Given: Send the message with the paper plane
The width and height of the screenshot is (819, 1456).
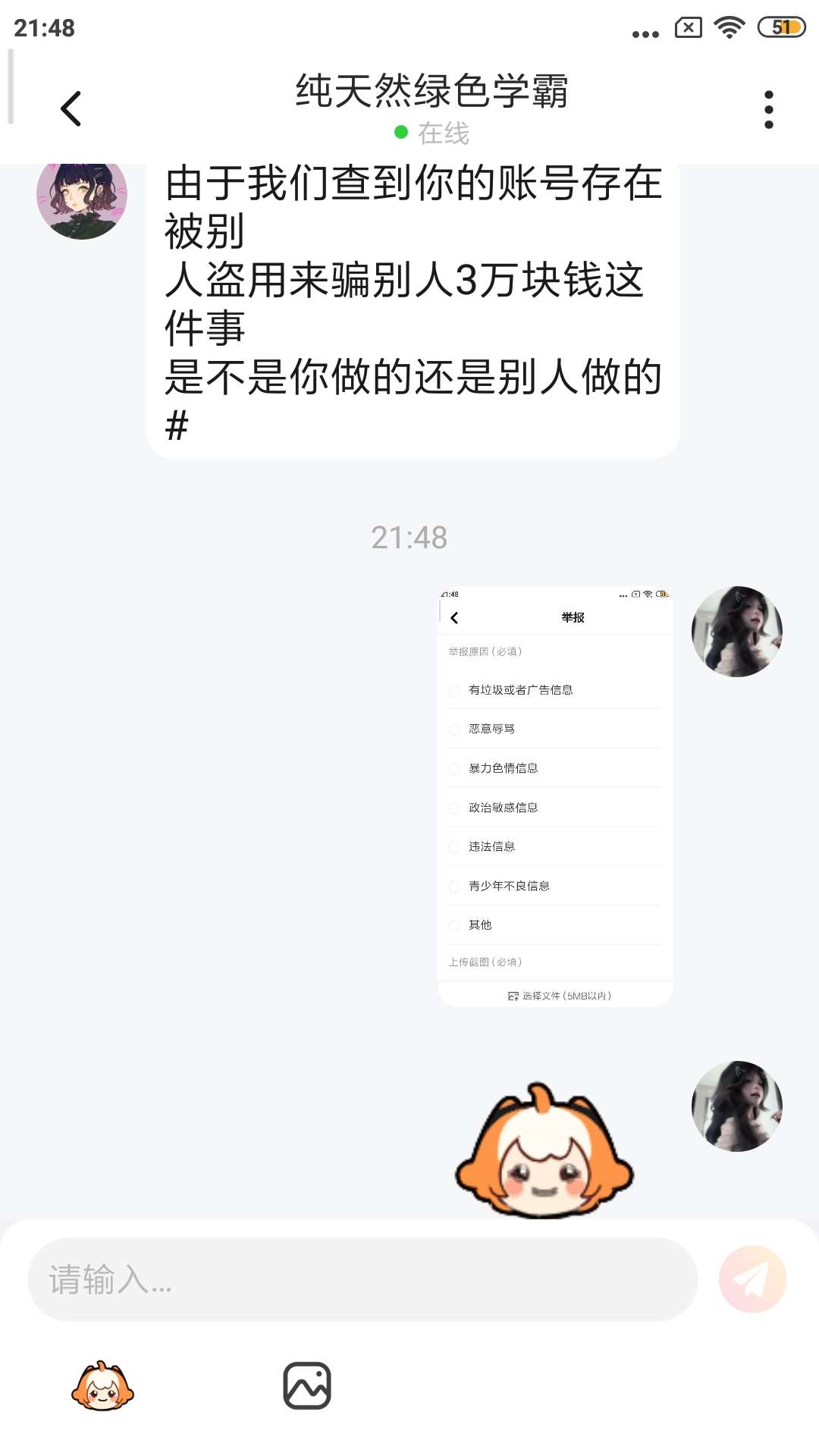Looking at the screenshot, I should (752, 1279).
